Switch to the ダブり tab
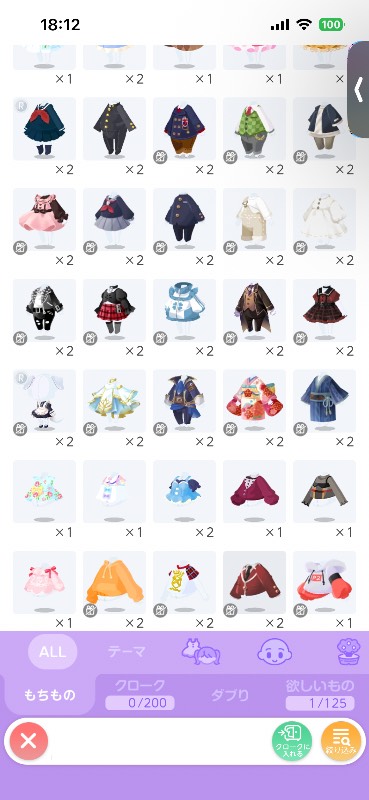Image resolution: width=369 pixels, height=800 pixels. click(230, 694)
